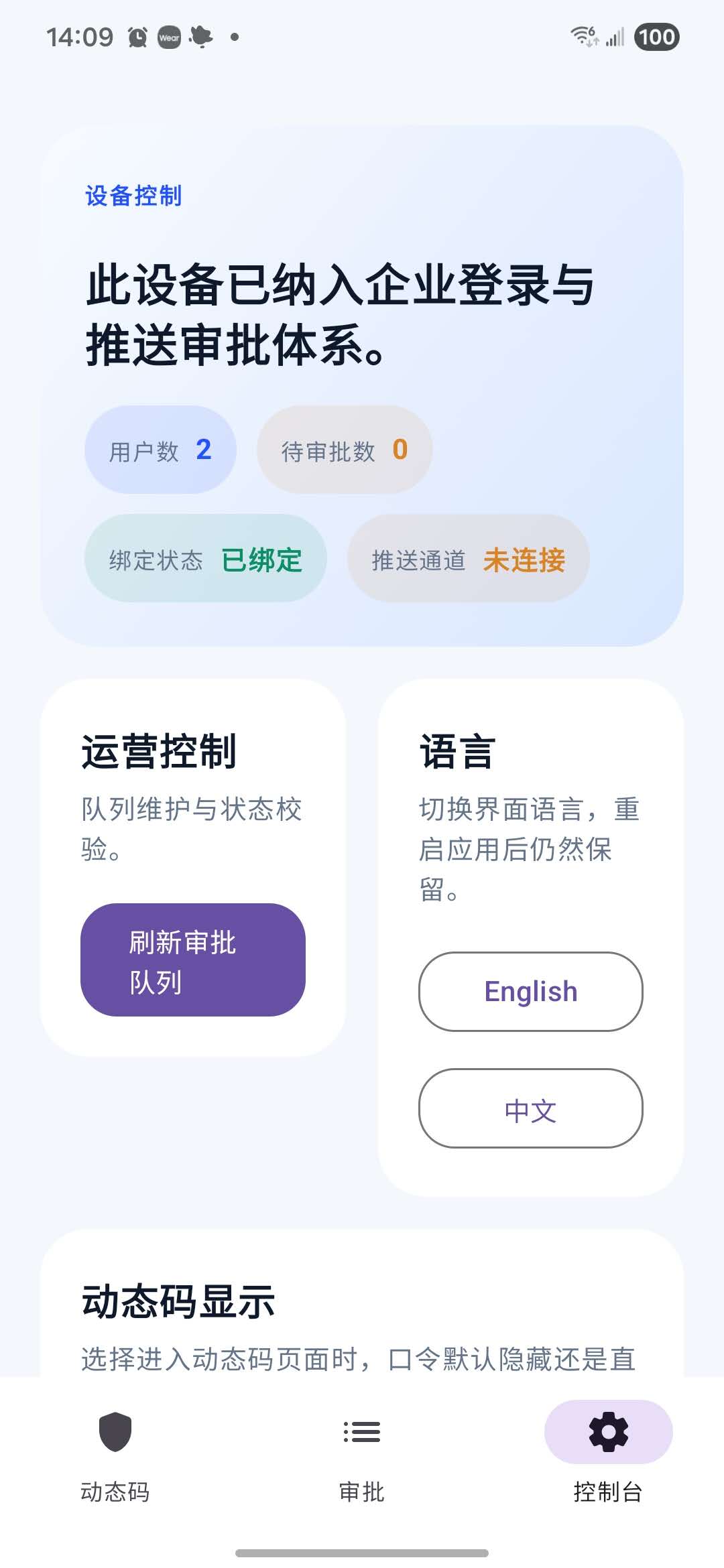Select the 控制台 gear icon
The image size is (724, 1568).
607,1431
